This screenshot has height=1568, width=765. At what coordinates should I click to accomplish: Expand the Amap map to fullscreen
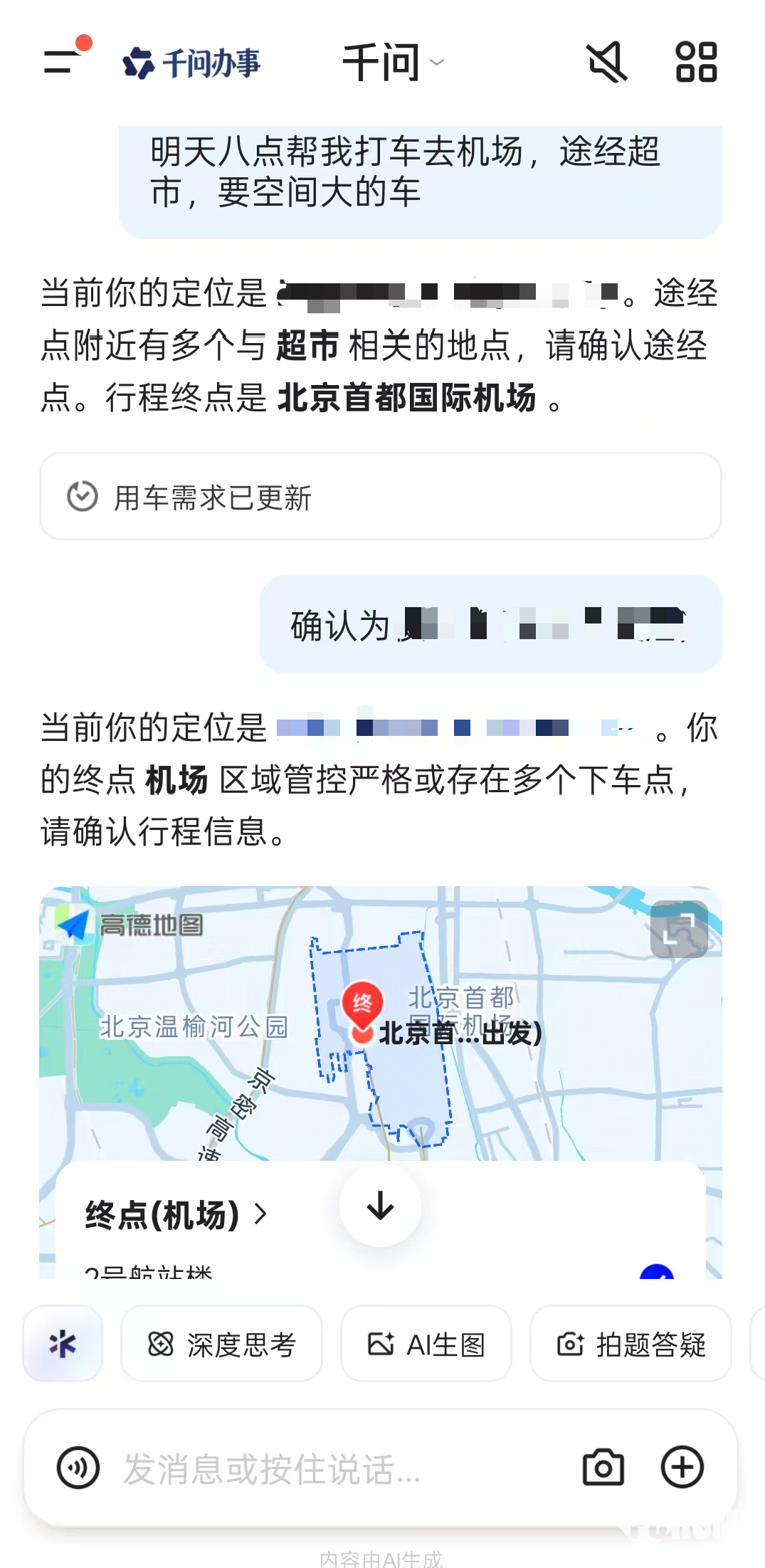pos(679,929)
